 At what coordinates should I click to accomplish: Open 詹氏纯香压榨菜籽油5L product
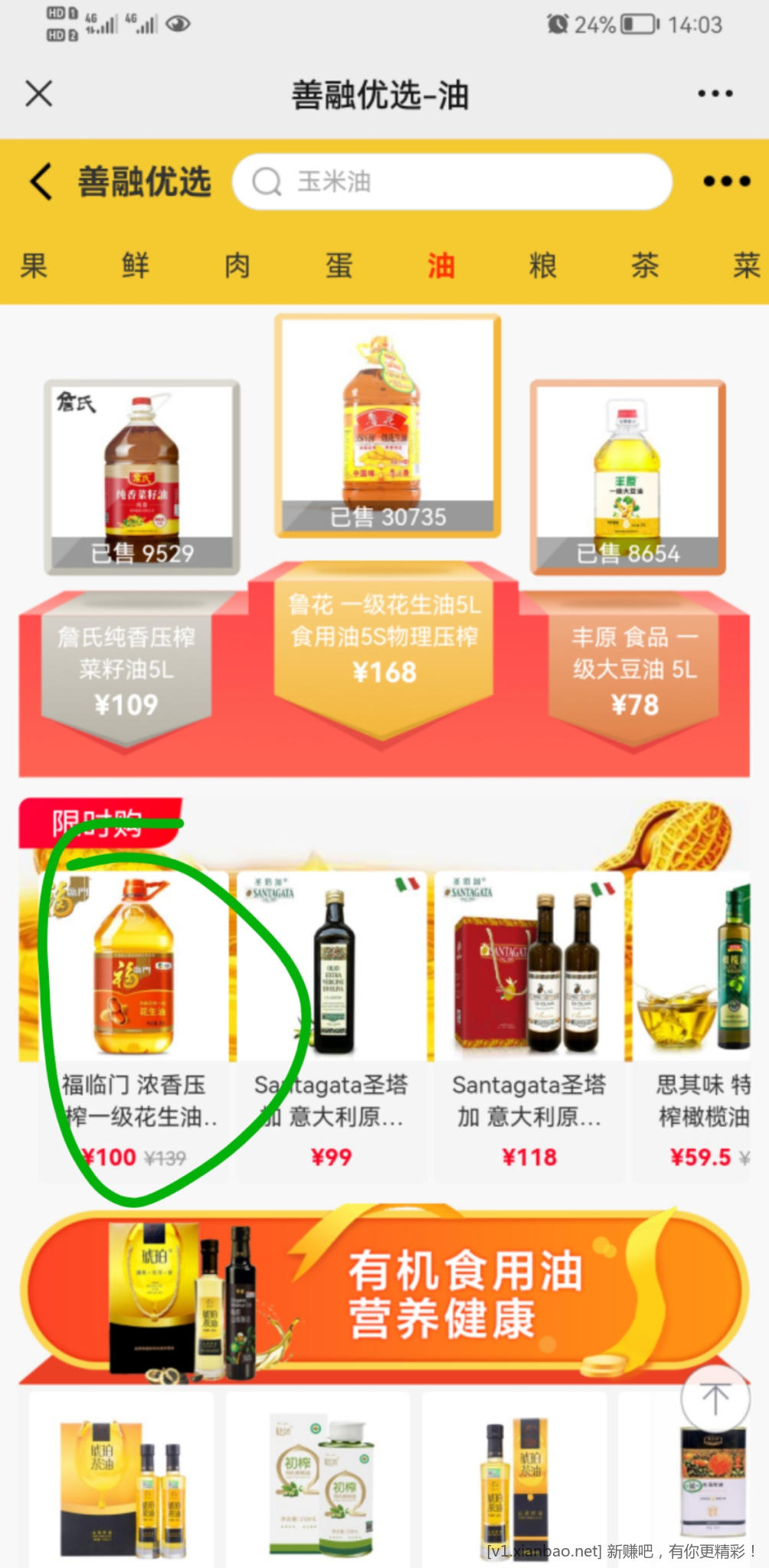pyautogui.click(x=142, y=476)
